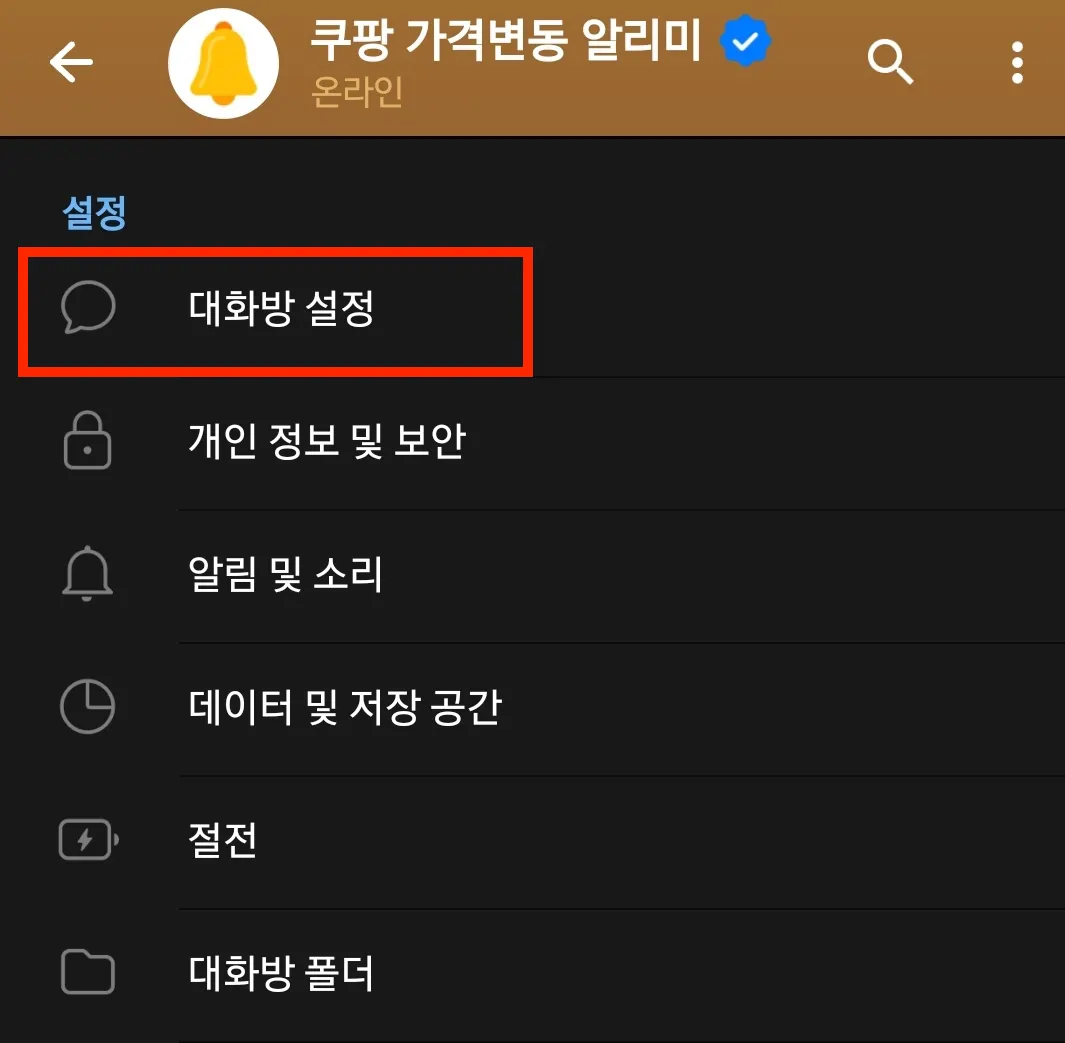Open 대화방 설정
Viewport: 1065px width, 1043px height.
click(x=280, y=309)
